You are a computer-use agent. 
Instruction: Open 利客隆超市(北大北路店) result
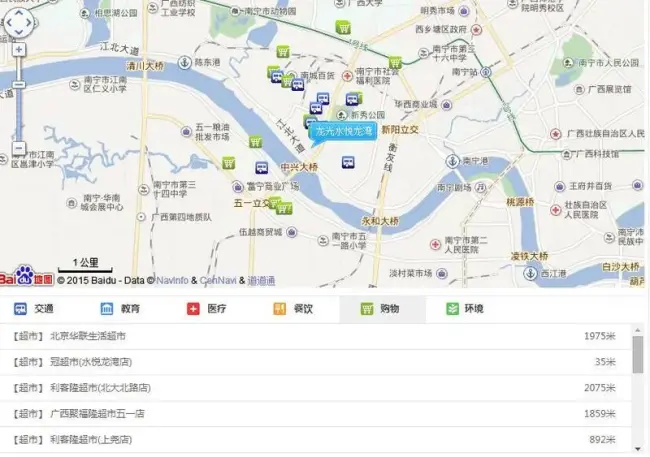(x=99, y=387)
